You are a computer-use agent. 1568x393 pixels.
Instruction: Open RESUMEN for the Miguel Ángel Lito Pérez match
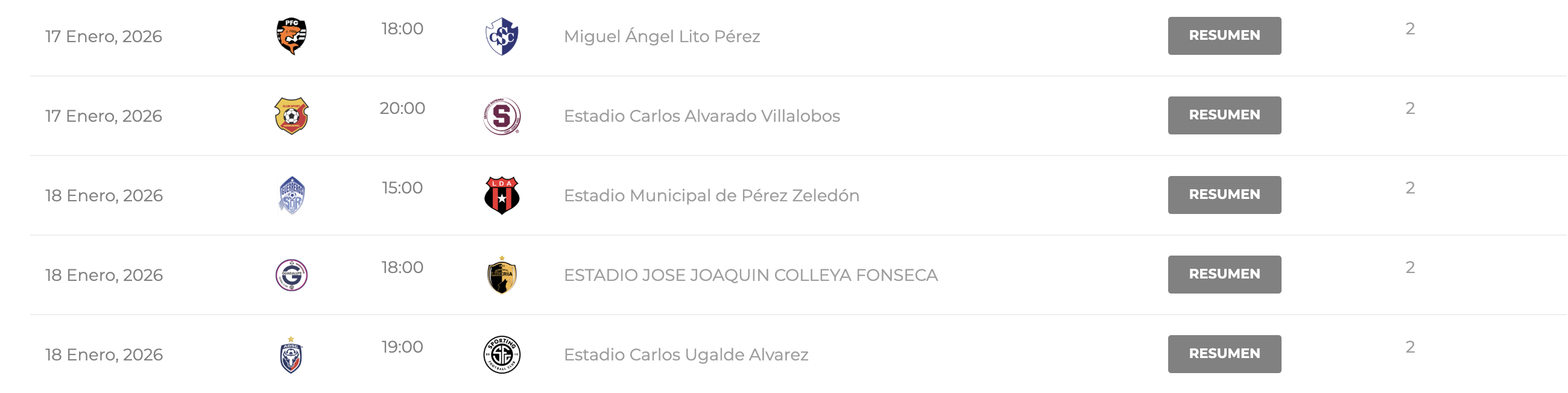1224,36
